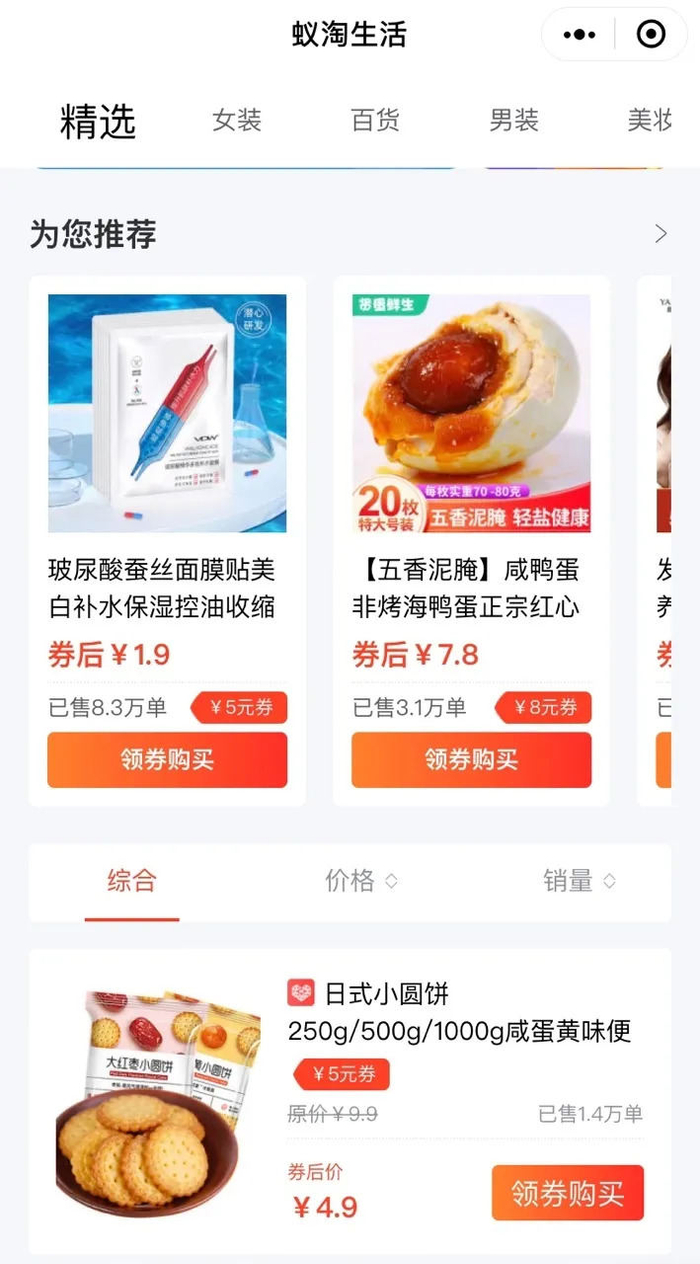Switch to the 百货 category tab

tap(376, 121)
